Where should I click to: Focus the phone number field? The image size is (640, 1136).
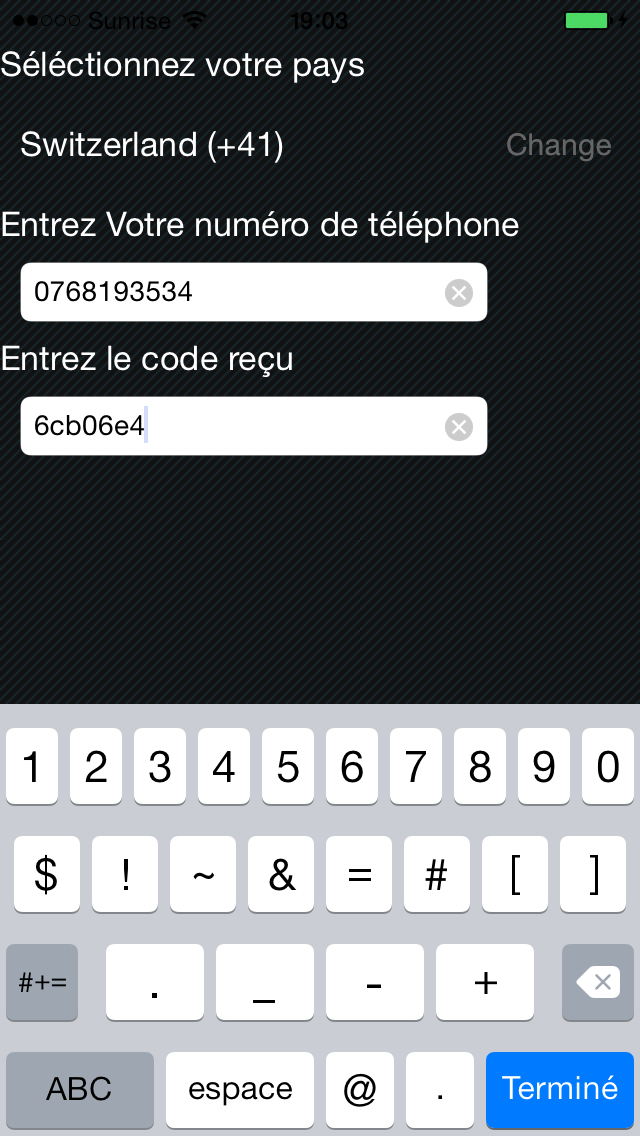[254, 292]
